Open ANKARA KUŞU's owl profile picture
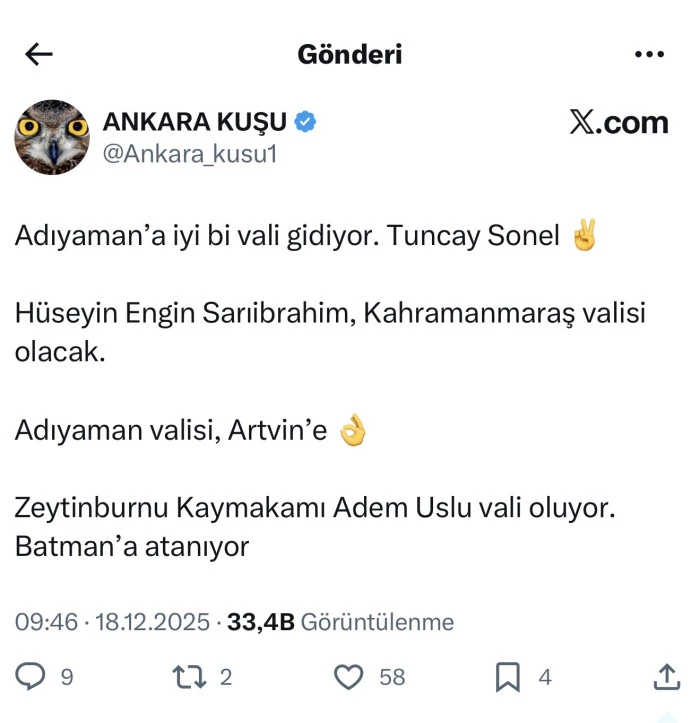Screen dimensions: 700x723 pyautogui.click(x=51, y=137)
